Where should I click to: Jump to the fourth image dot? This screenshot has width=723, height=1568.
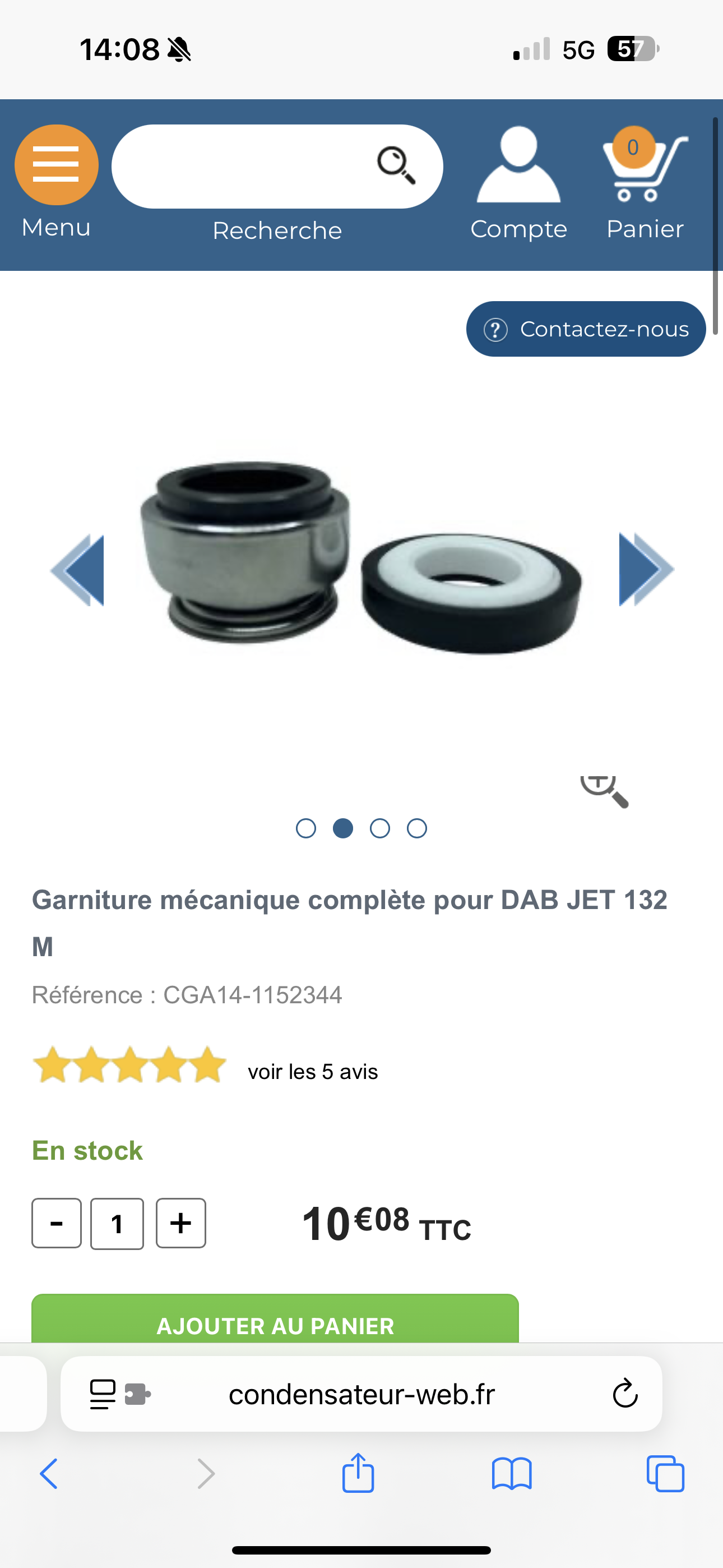tap(417, 828)
